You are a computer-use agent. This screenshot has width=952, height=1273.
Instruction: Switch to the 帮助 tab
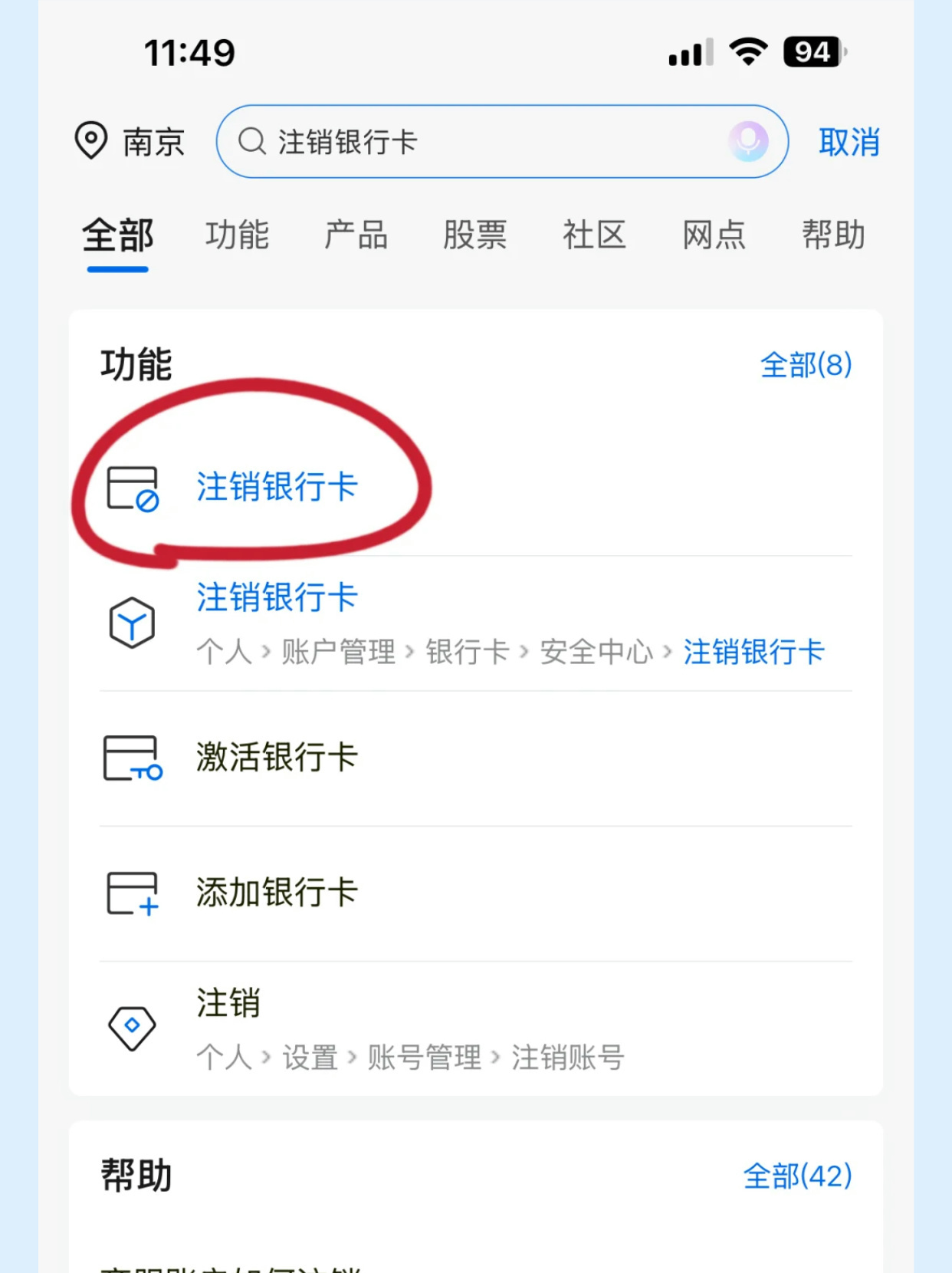(833, 235)
